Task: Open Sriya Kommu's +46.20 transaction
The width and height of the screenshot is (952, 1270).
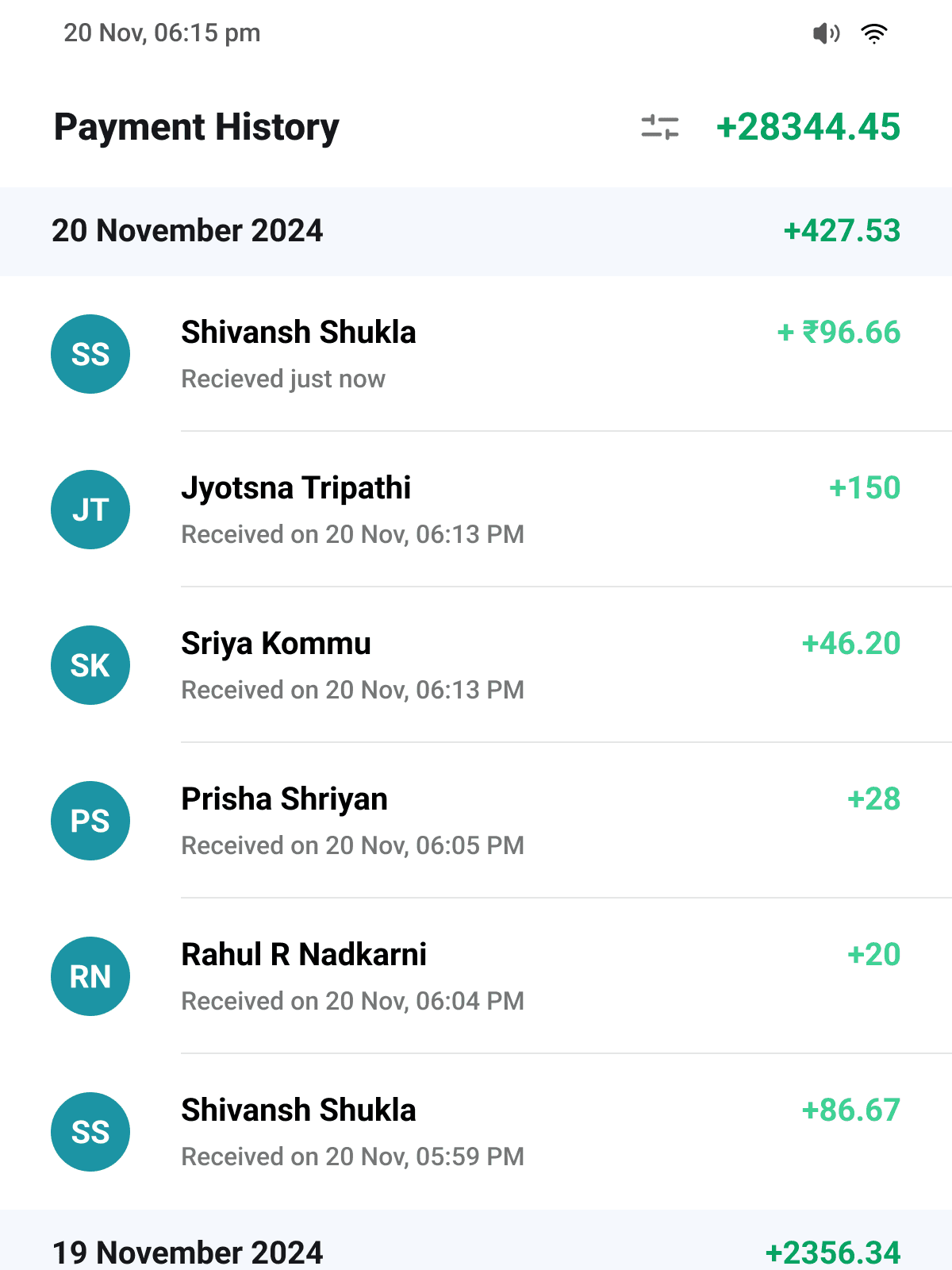Action: pos(476,665)
